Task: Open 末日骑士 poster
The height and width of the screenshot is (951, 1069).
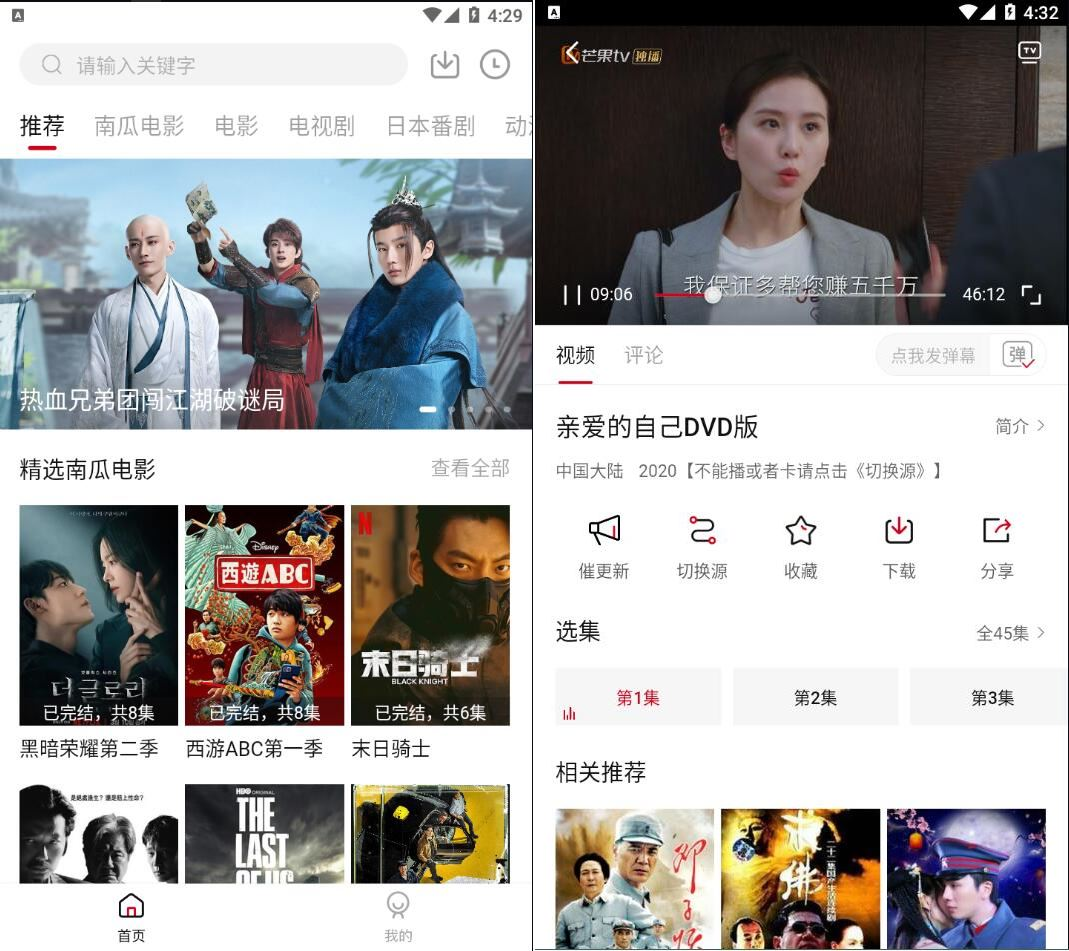Action: point(430,614)
